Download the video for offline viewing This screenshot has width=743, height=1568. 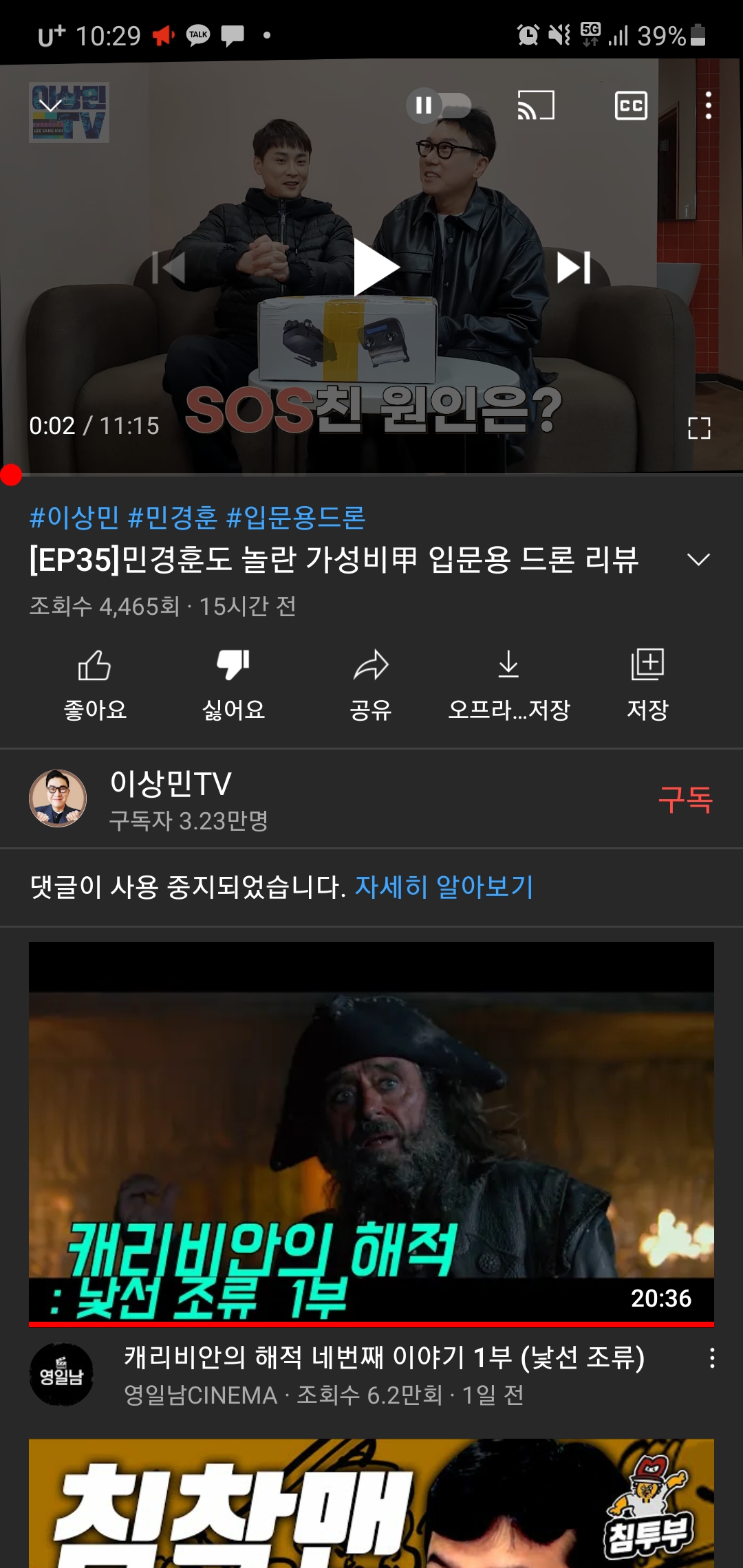point(508,684)
